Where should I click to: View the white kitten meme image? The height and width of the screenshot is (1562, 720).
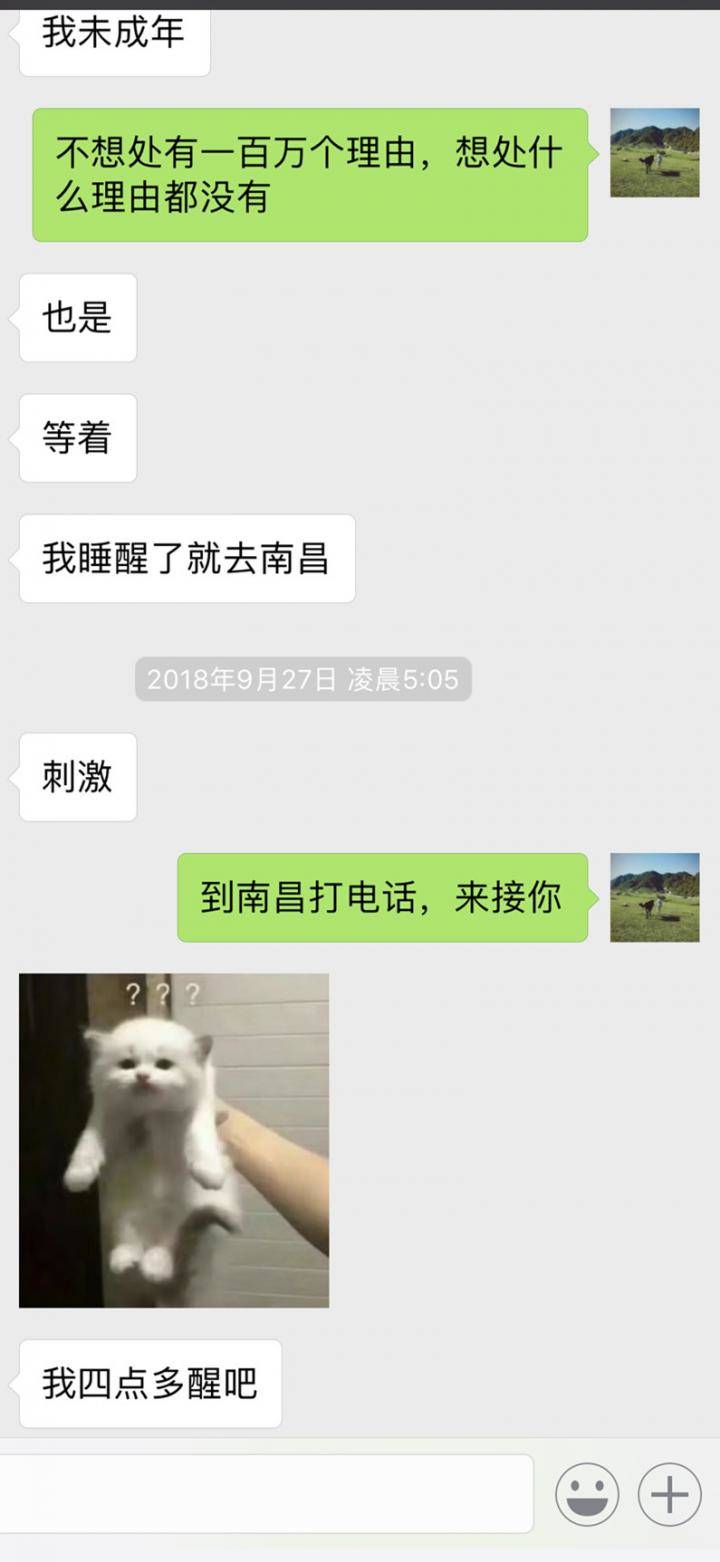[174, 1140]
